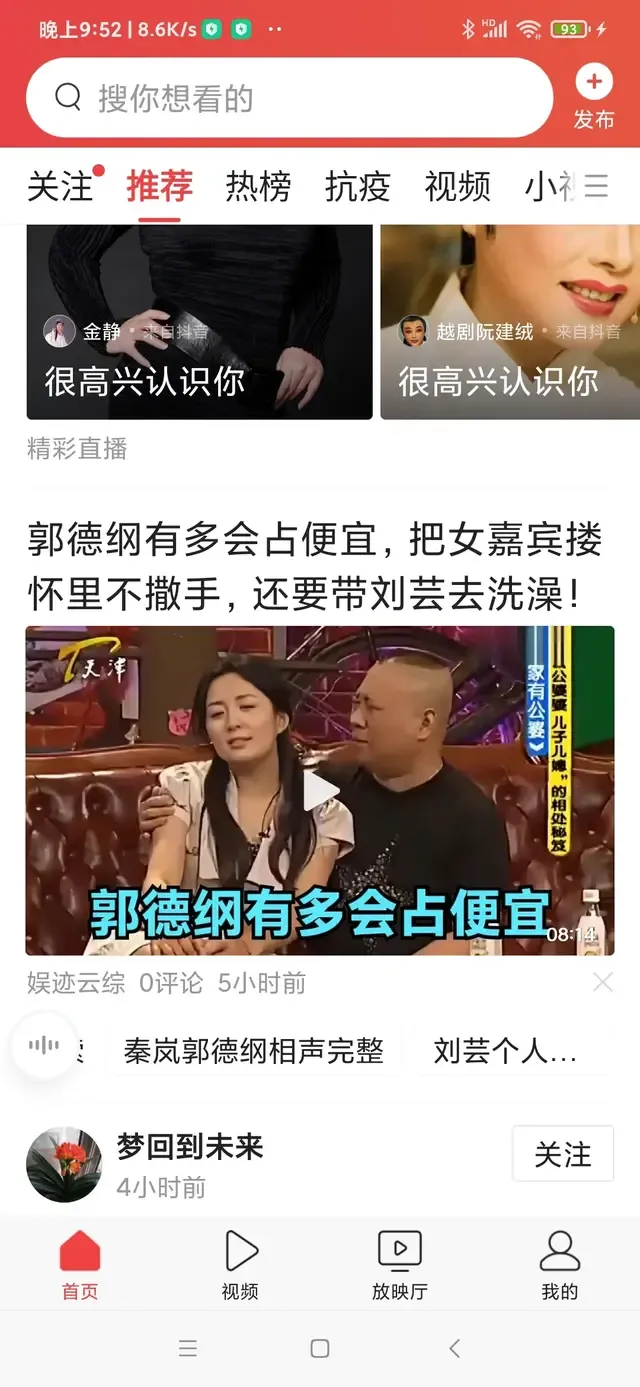The width and height of the screenshot is (640, 1387).
Task: Expand the channel list menu icon
Action: (597, 186)
